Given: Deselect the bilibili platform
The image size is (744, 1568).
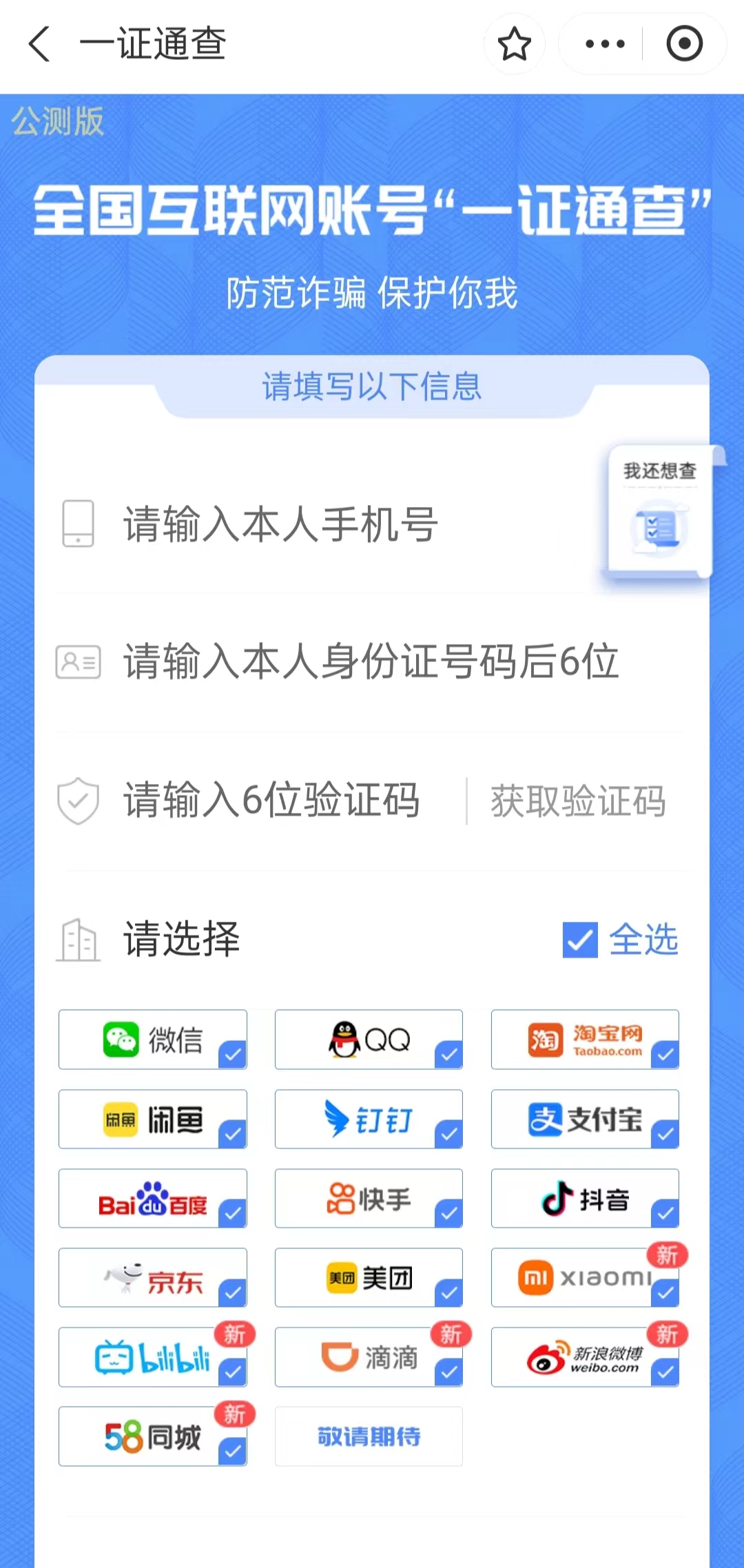Looking at the screenshot, I should 153,1357.
